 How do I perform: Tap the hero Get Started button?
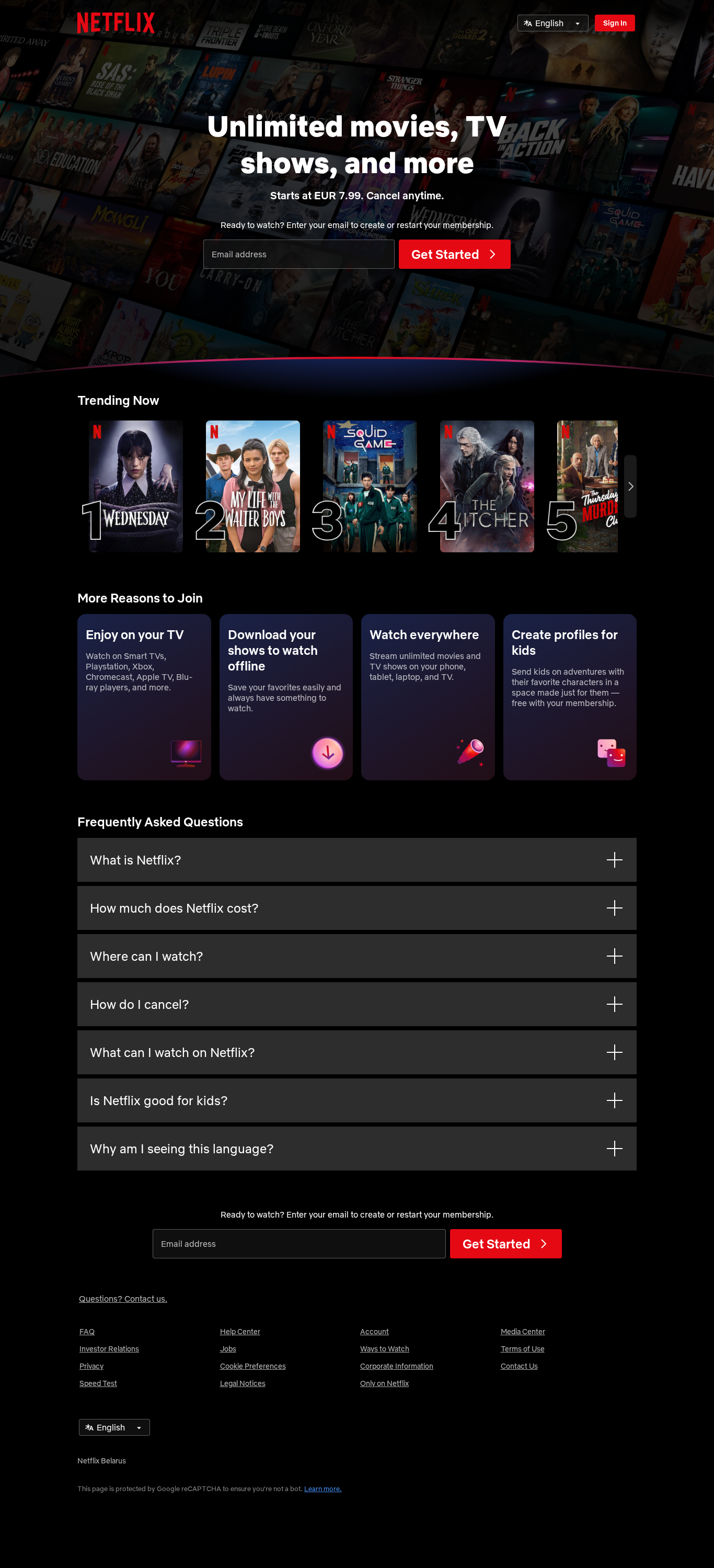(454, 254)
